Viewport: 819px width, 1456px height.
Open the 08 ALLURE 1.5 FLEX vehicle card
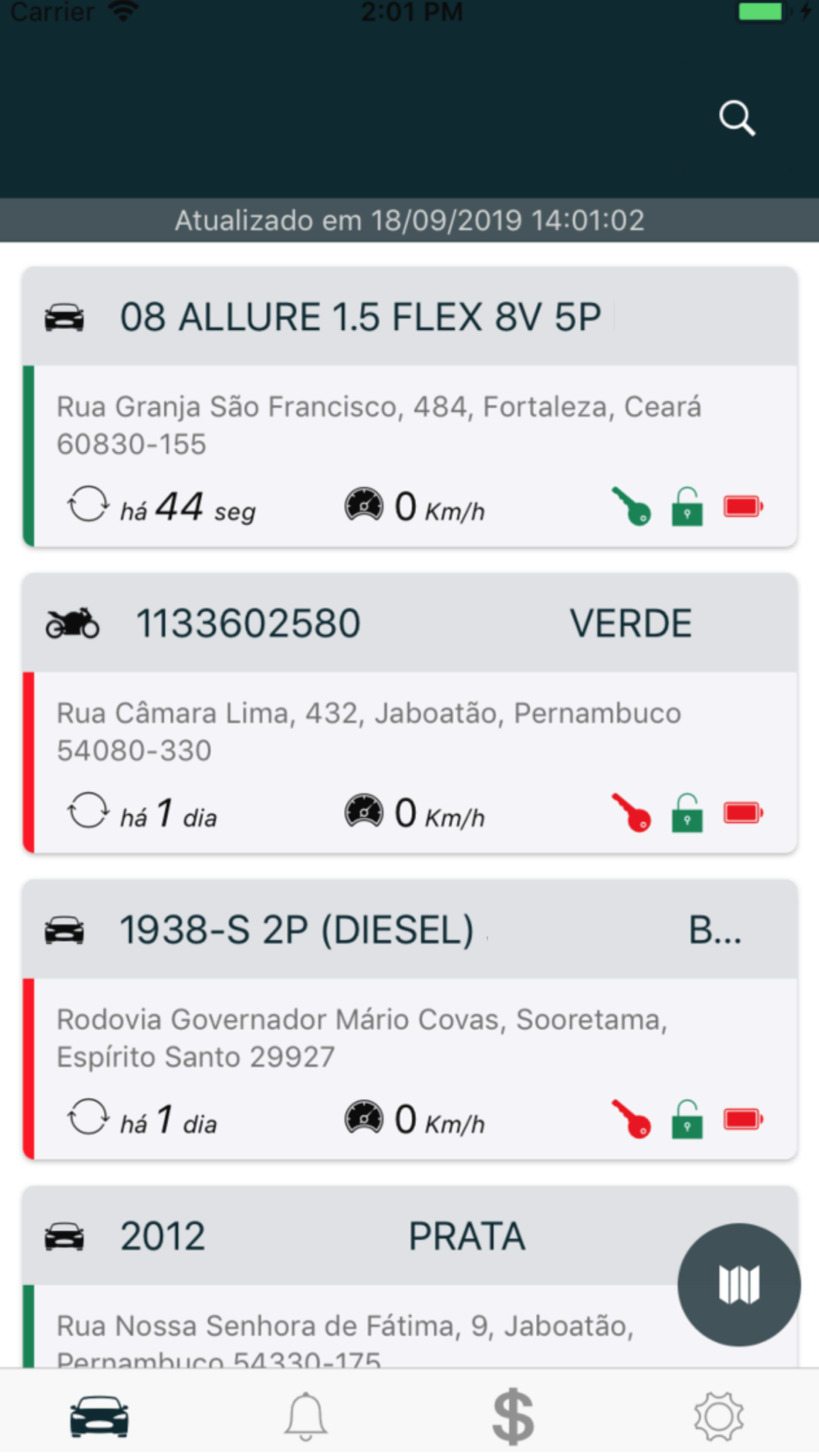click(x=410, y=407)
